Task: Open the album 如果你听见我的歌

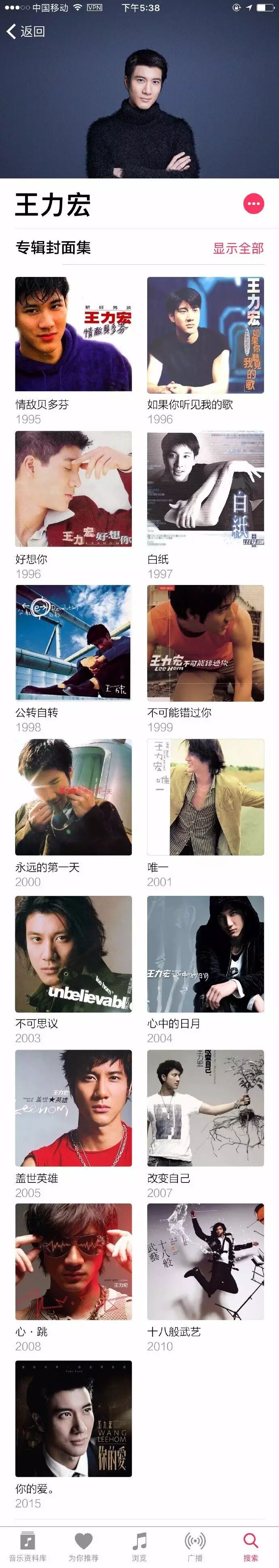Action: pos(205,334)
